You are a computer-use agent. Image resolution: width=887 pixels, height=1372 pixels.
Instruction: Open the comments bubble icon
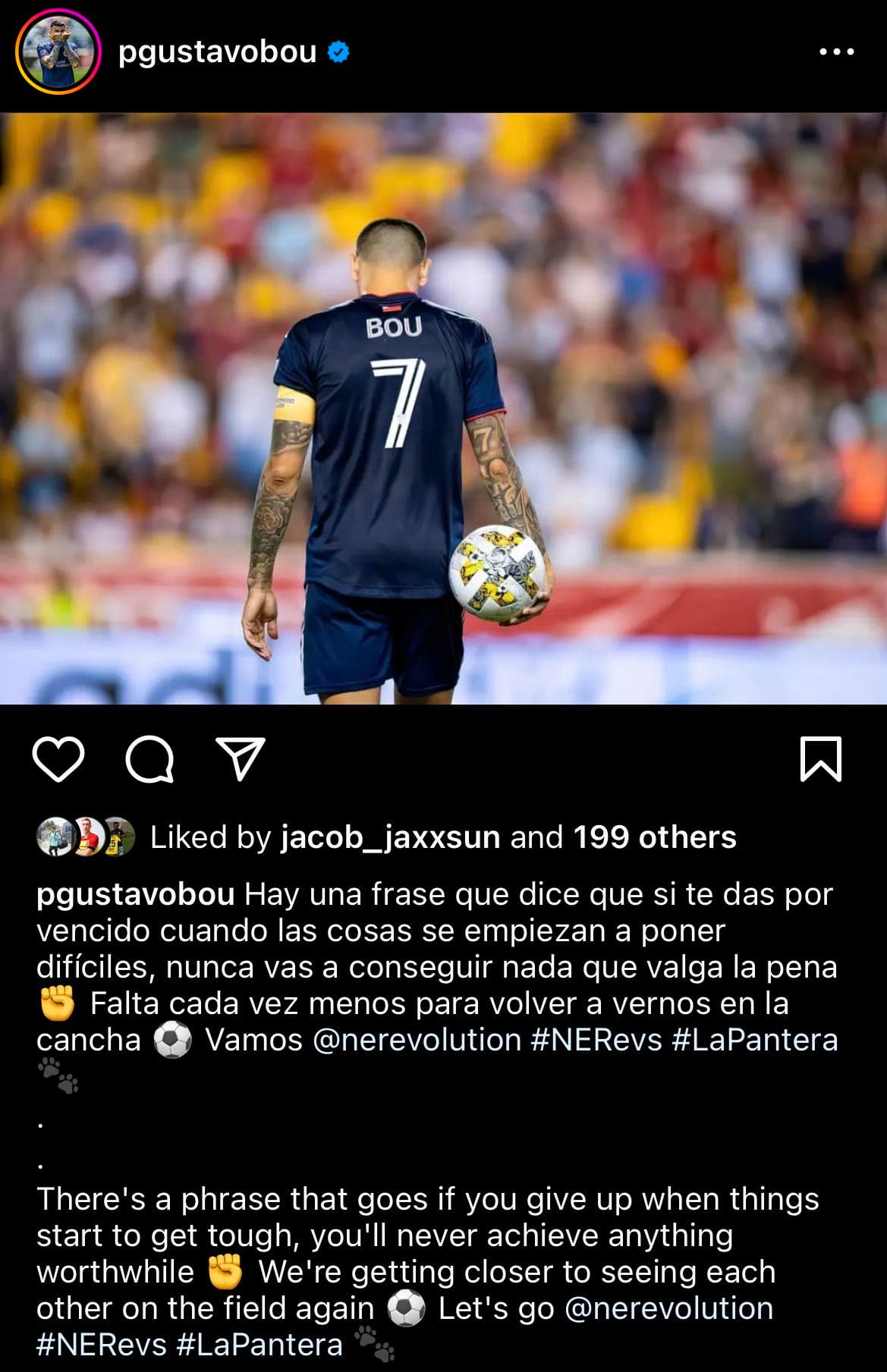tap(149, 759)
